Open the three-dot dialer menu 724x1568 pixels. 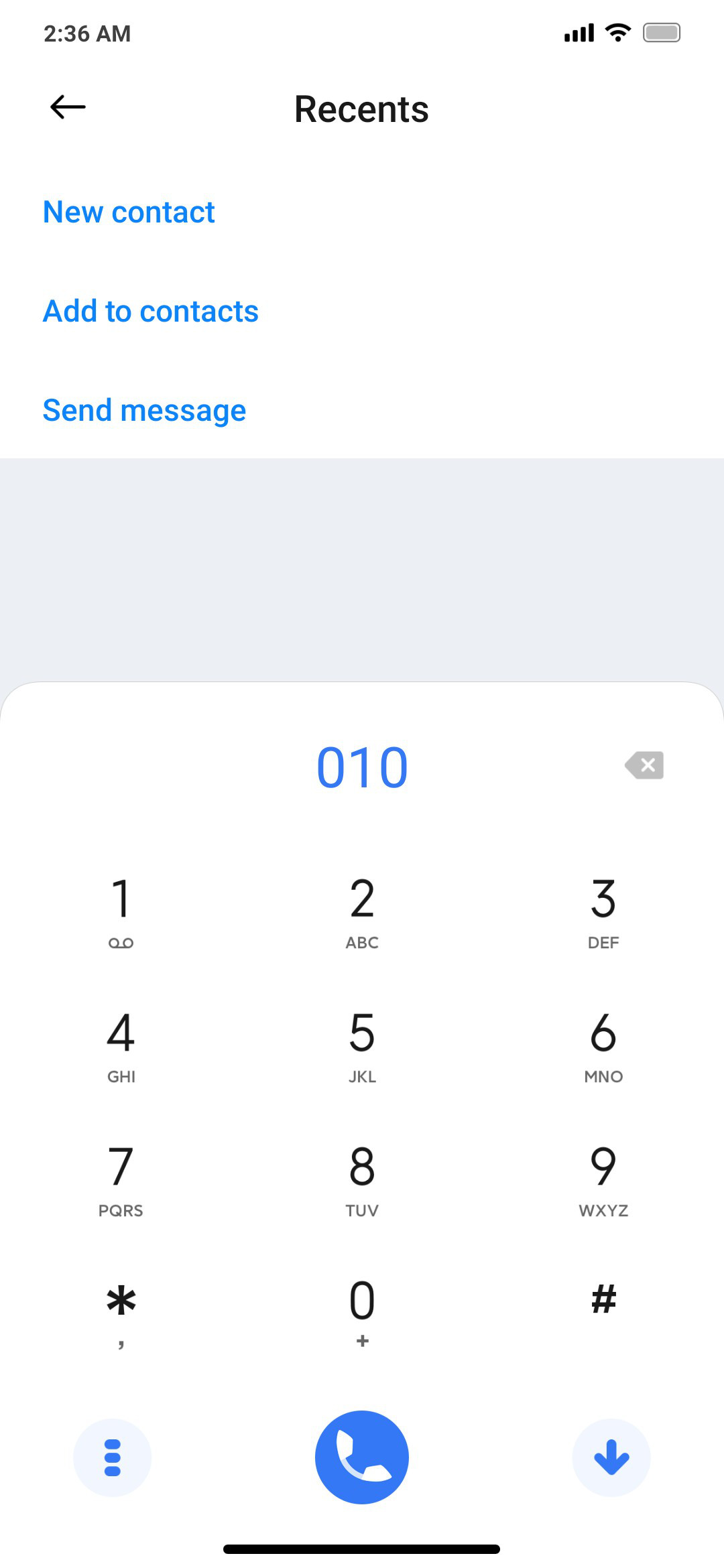click(x=113, y=1457)
